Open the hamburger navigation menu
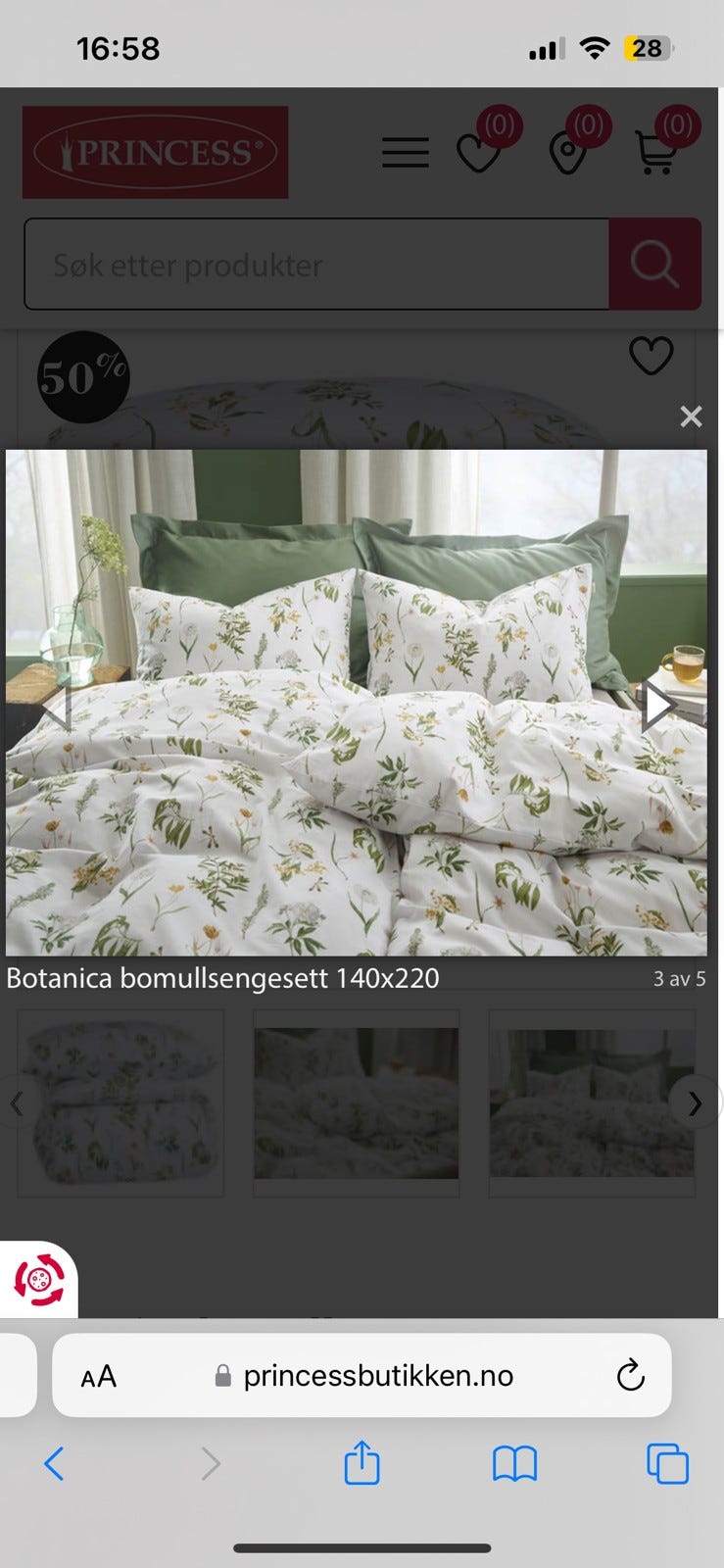This screenshot has width=724, height=1568. 405,153
